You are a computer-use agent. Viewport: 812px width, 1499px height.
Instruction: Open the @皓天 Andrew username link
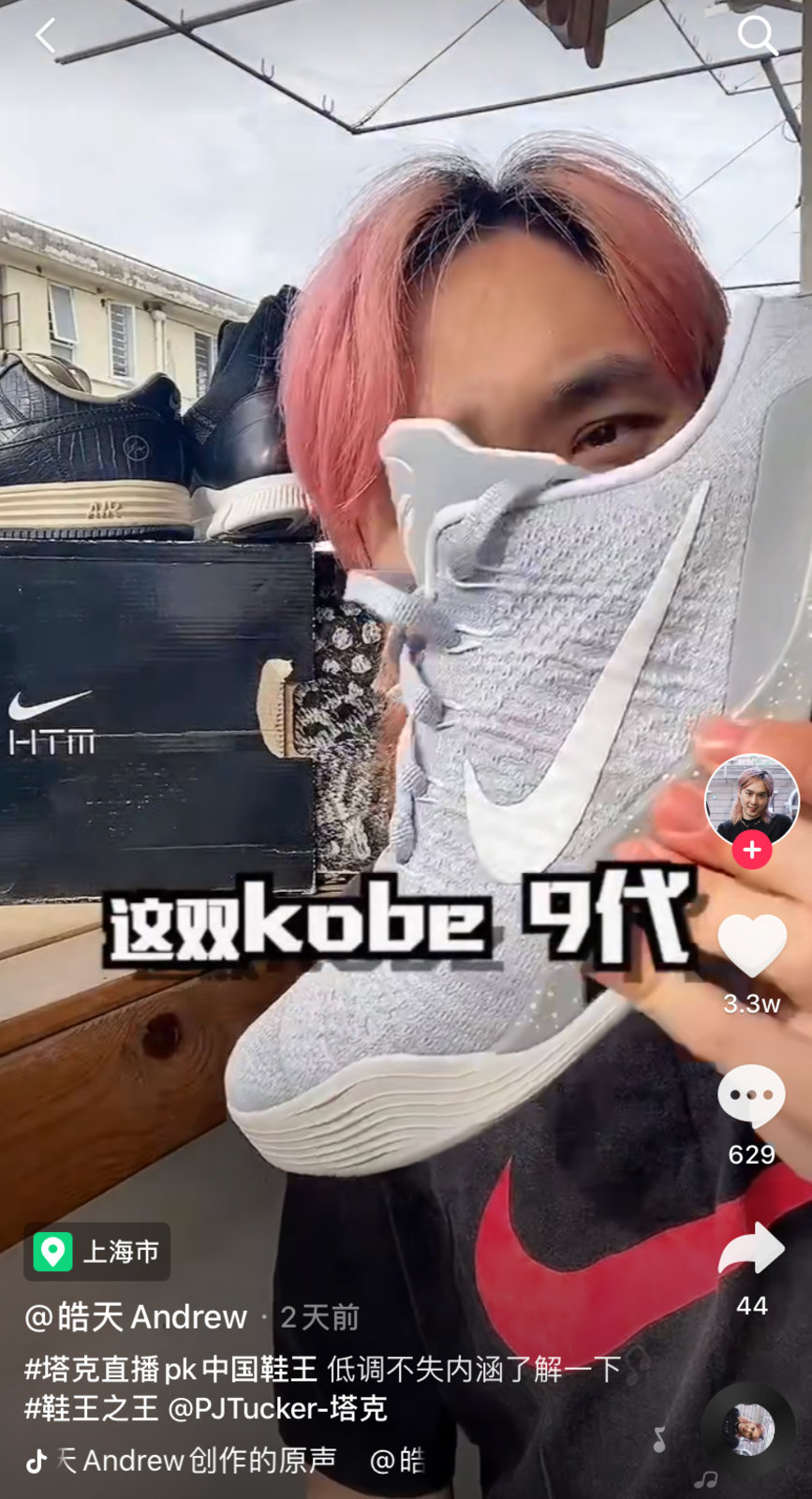(137, 1317)
